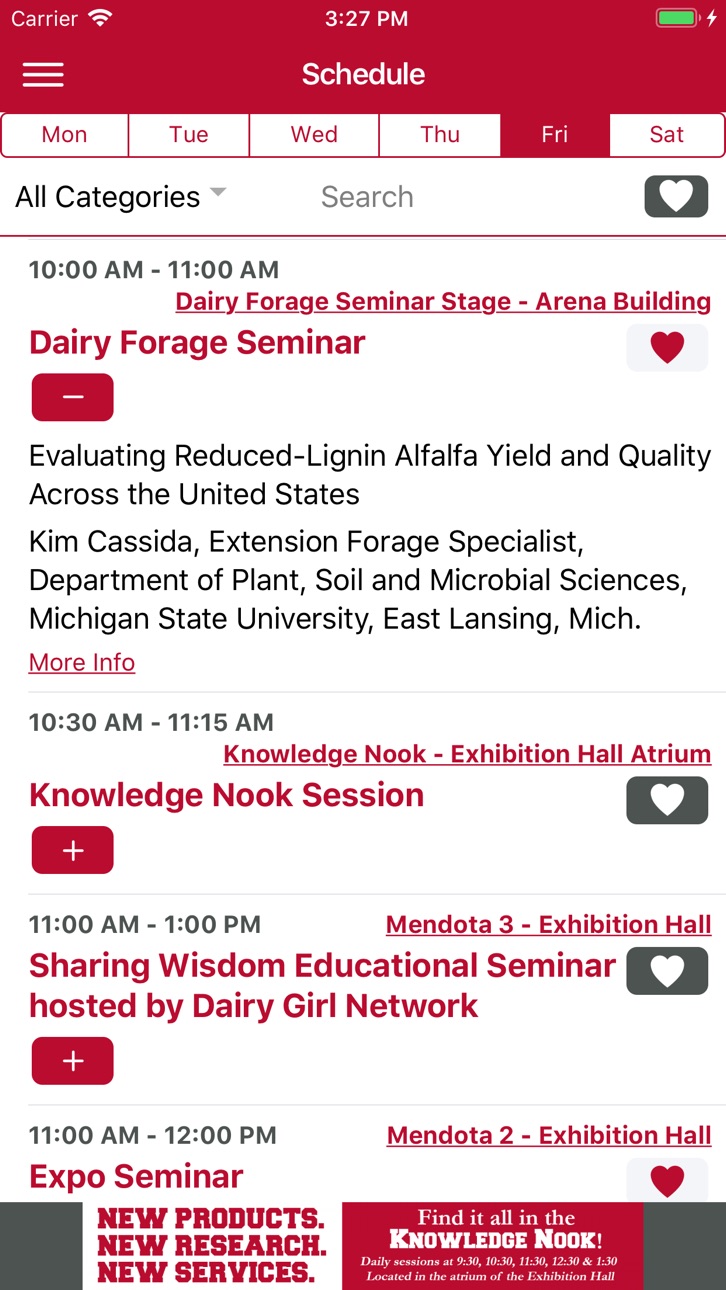Switch to the Tue tab
Image resolution: width=726 pixels, height=1290 pixels.
(x=189, y=135)
